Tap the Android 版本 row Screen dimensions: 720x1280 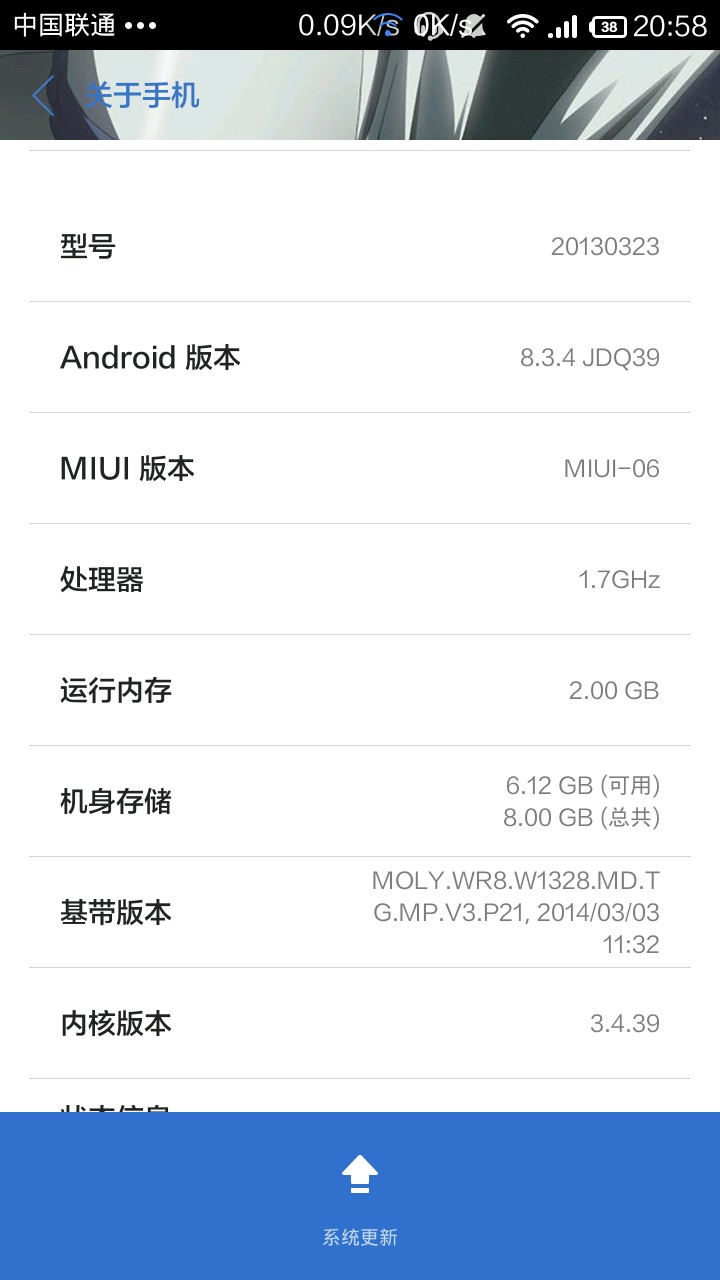360,357
